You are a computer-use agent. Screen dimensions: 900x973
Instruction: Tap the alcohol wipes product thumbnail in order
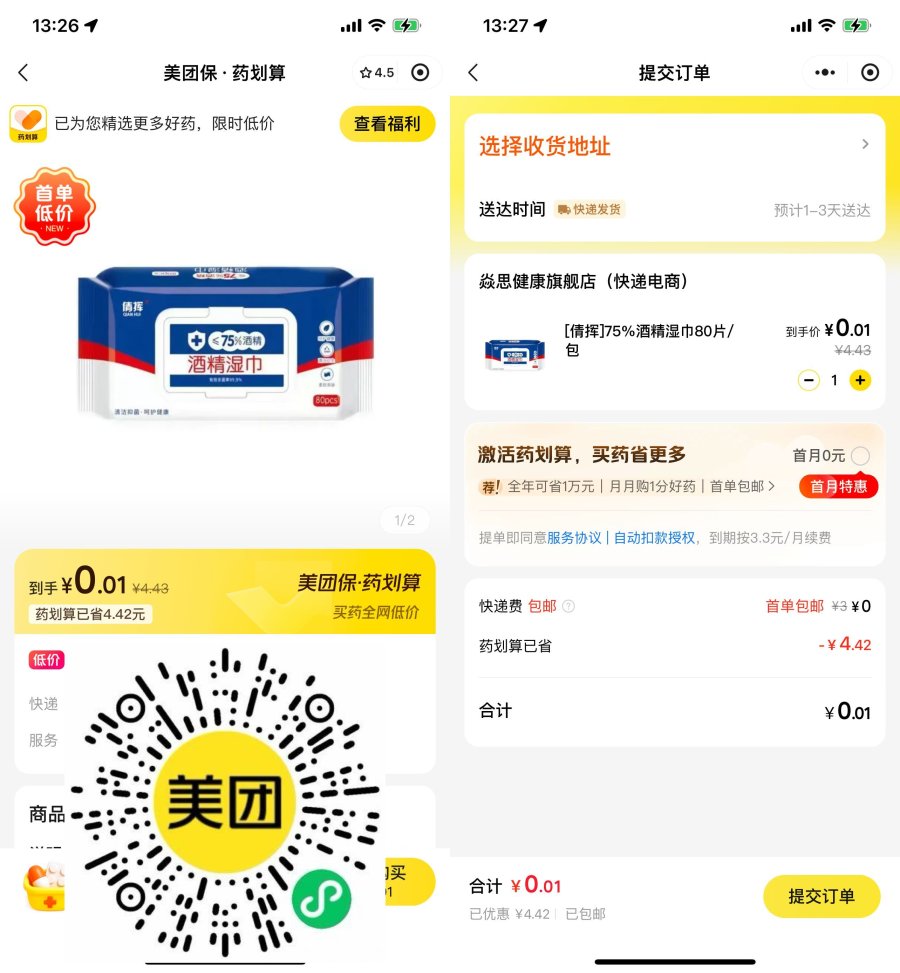515,352
